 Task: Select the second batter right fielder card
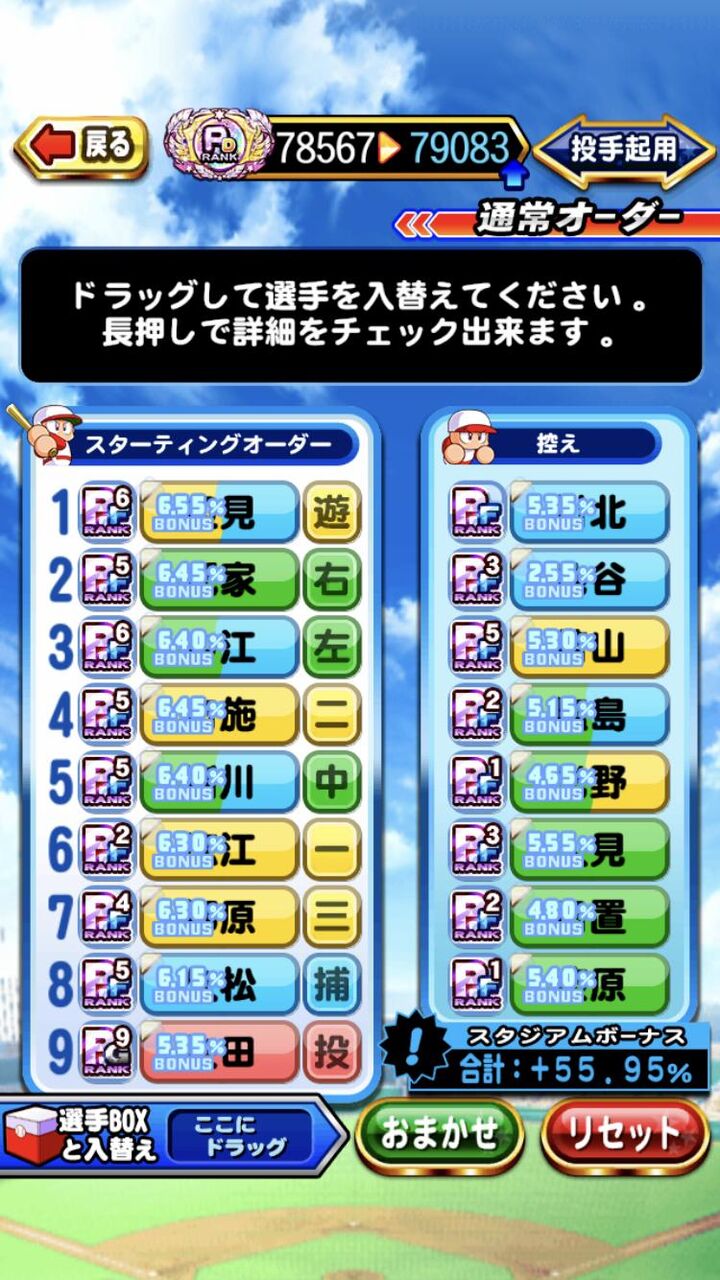220,579
